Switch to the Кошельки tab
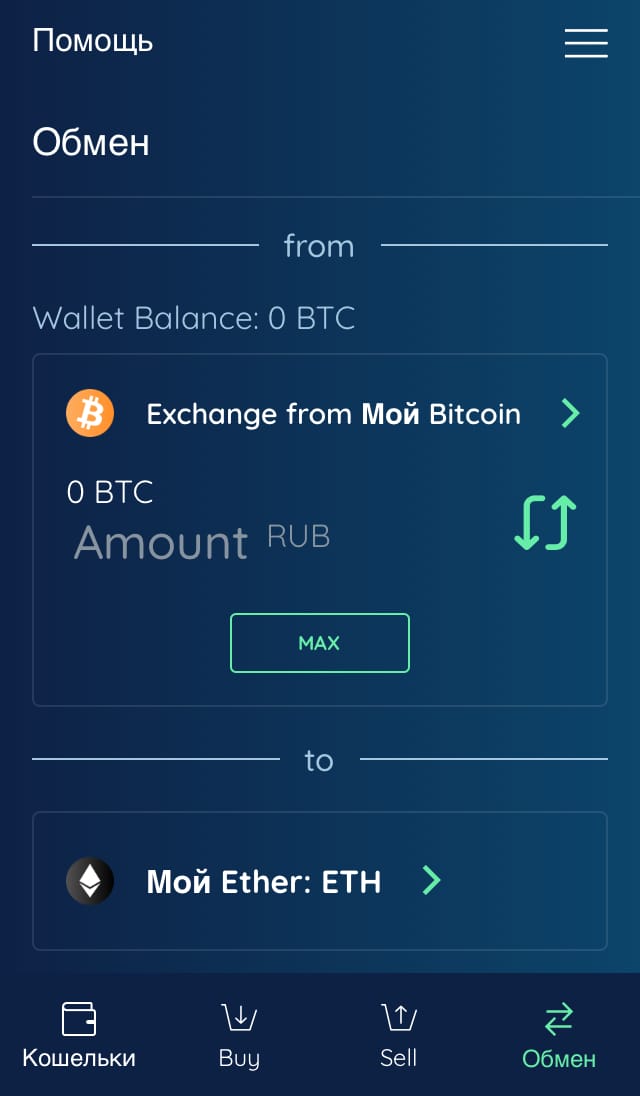The image size is (640, 1096). click(79, 1034)
